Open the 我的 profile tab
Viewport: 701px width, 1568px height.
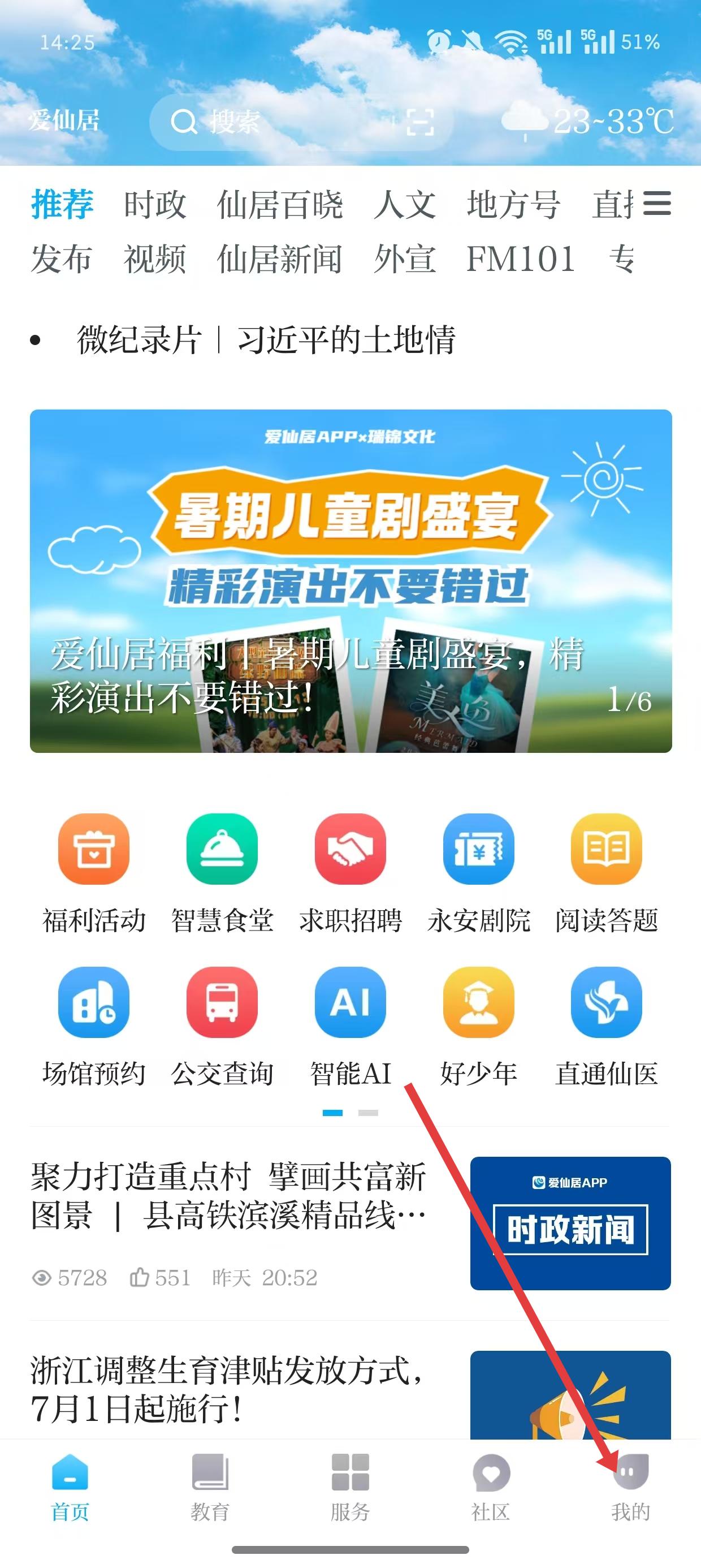631,1487
